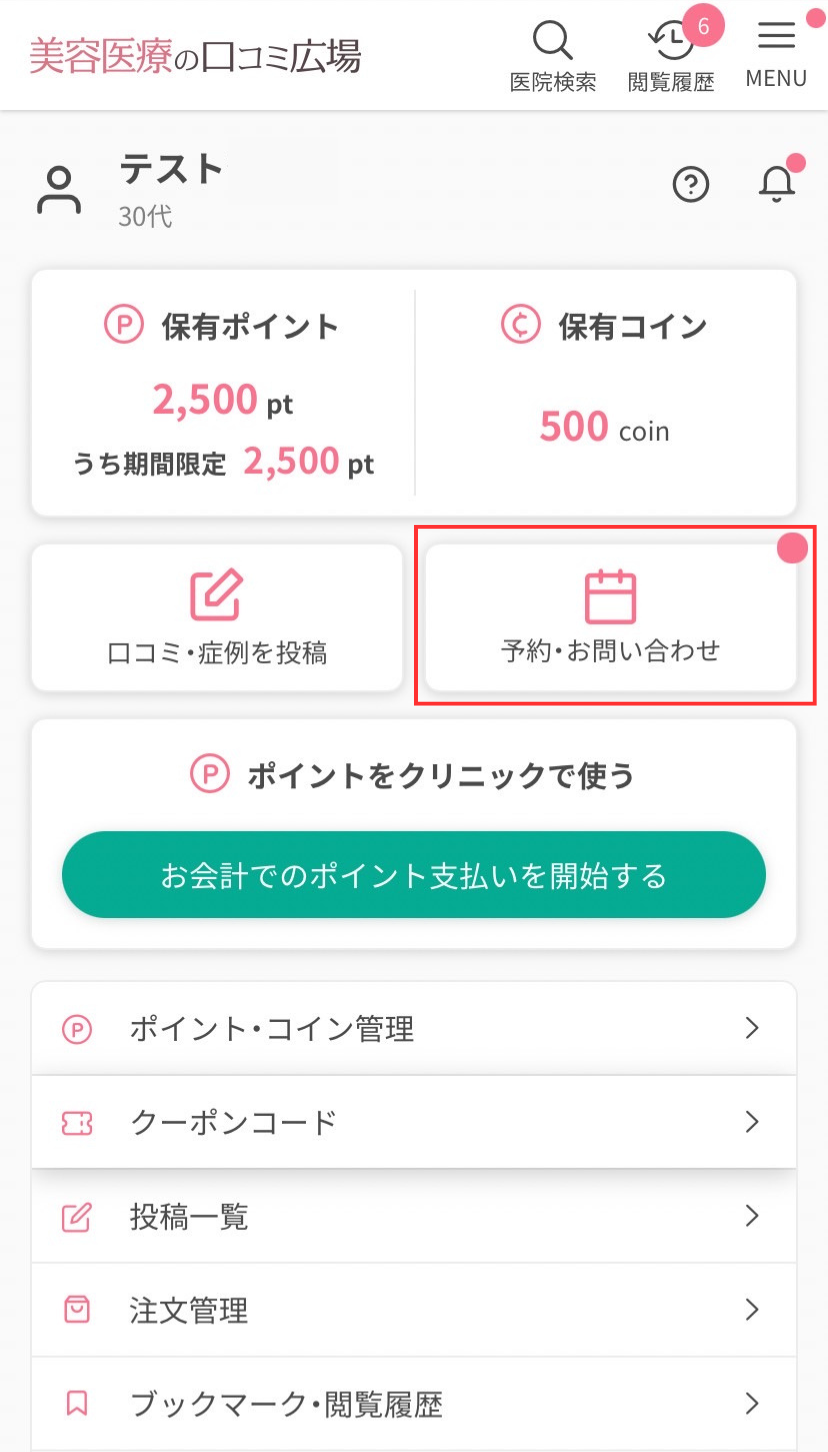Open 医院検索 clinic search

pos(552,56)
